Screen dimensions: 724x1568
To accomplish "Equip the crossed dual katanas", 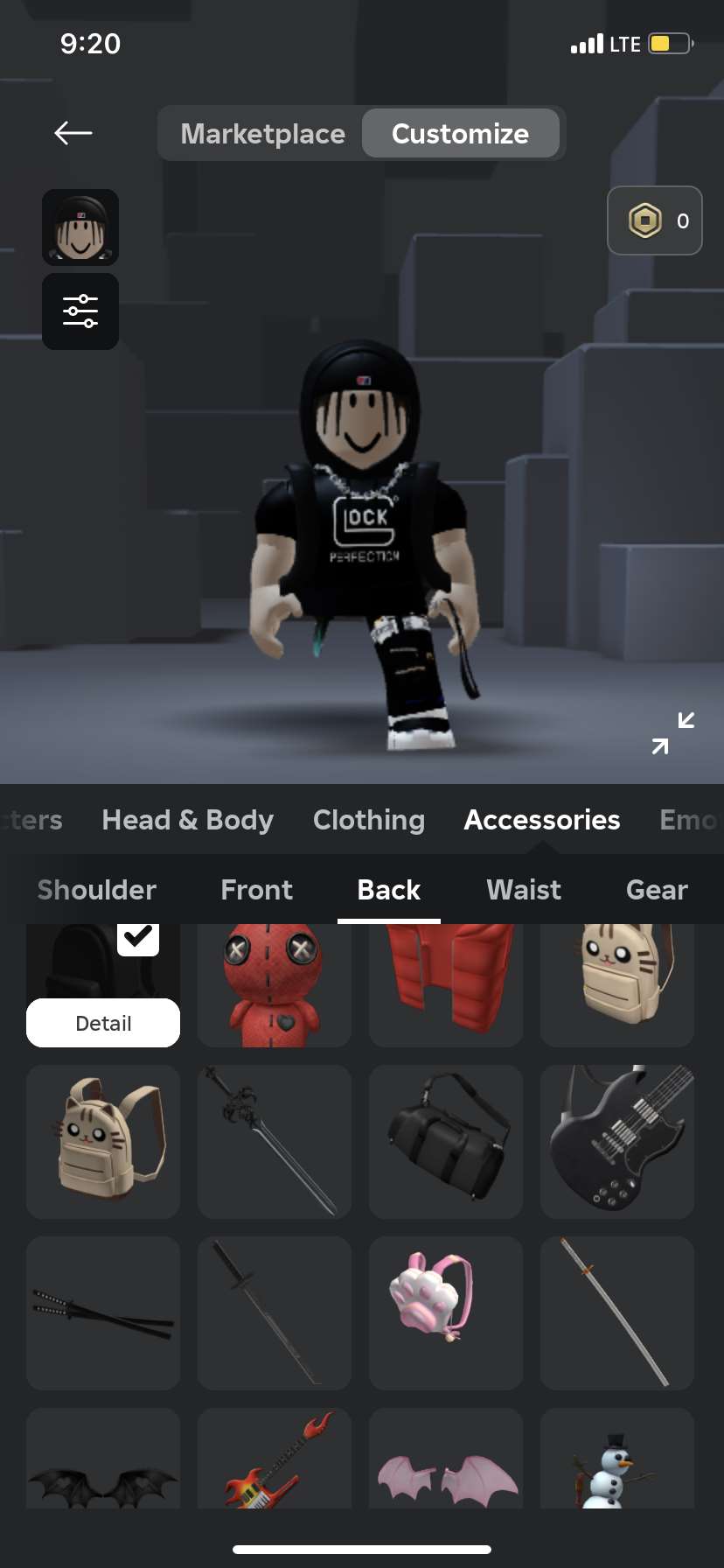I will [103, 1313].
